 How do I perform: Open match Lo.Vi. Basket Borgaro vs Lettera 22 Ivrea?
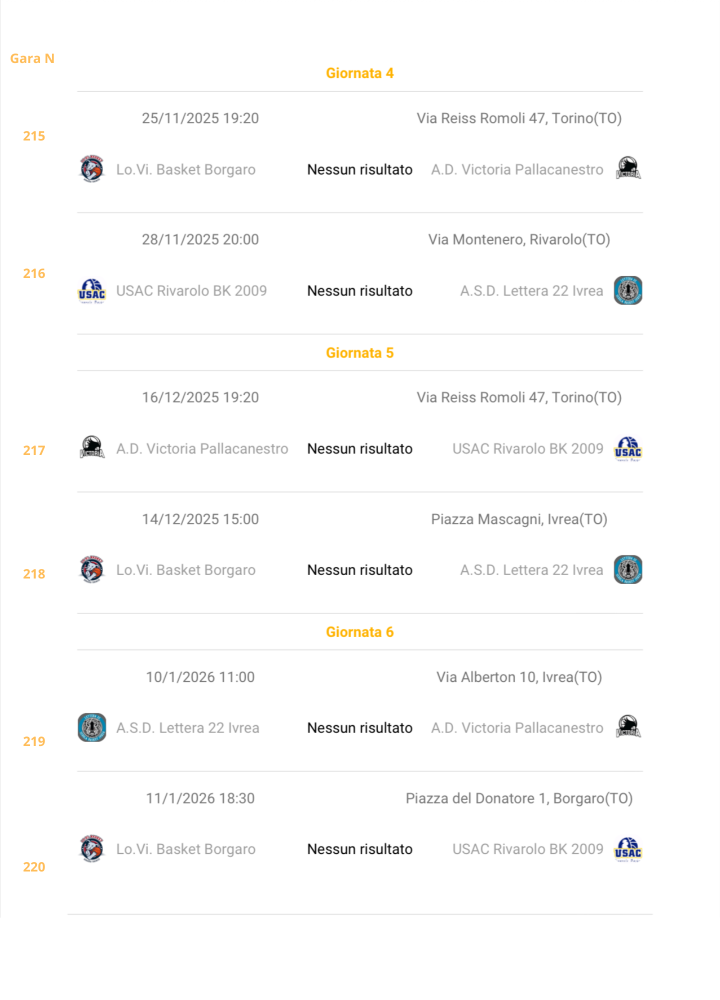pyautogui.click(x=360, y=570)
